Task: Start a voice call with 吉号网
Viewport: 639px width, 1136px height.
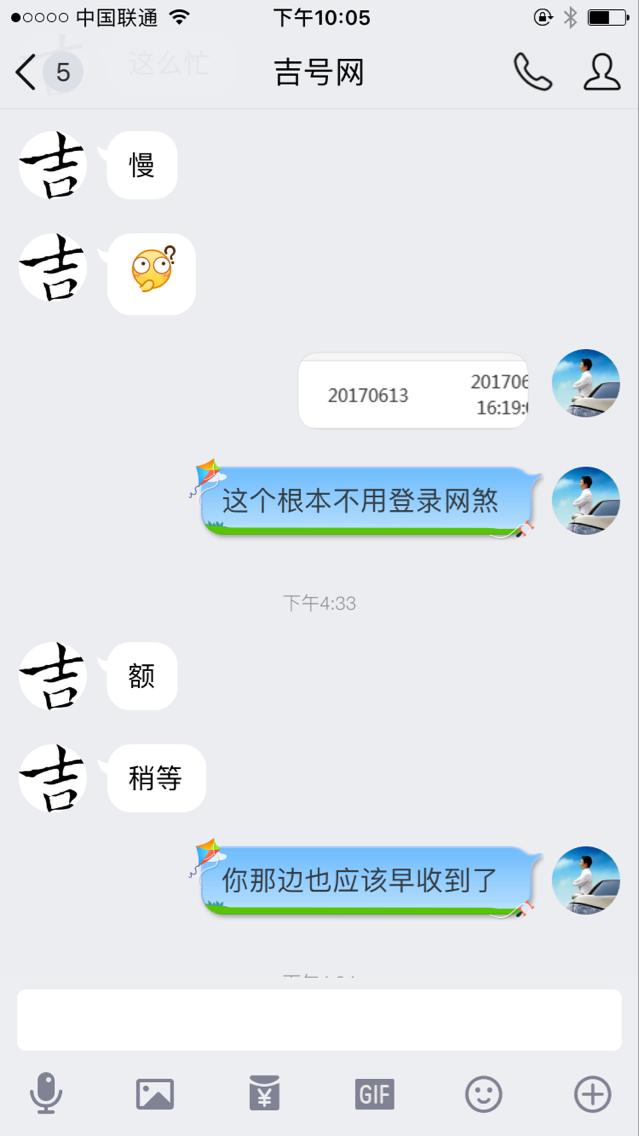Action: tap(532, 72)
